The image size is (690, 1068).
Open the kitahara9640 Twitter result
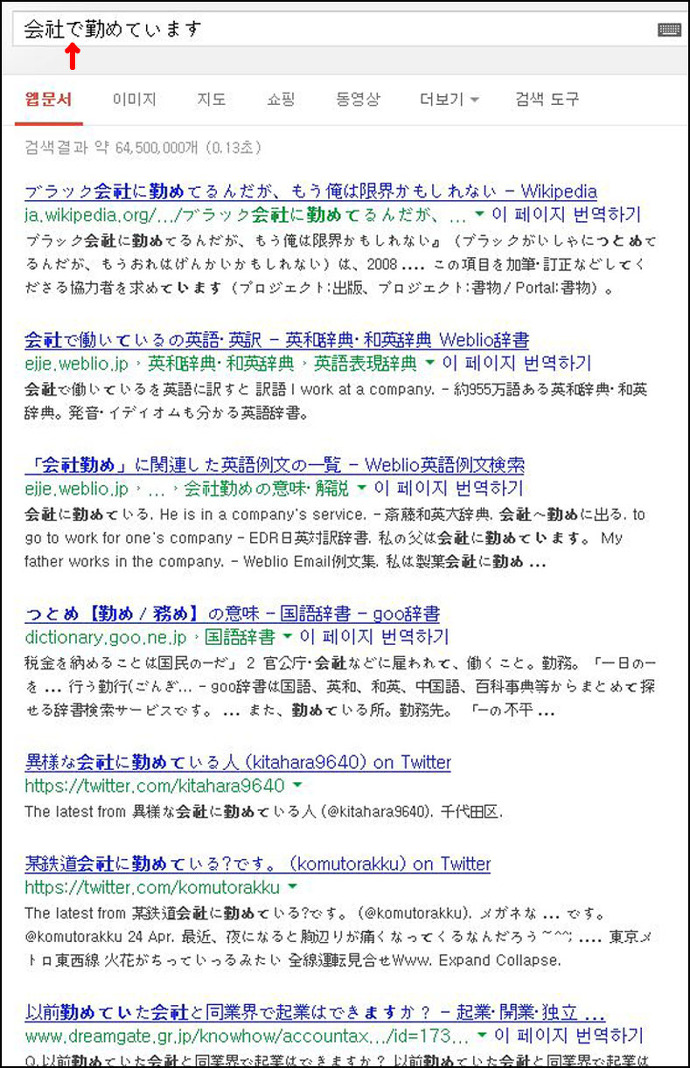click(x=238, y=762)
